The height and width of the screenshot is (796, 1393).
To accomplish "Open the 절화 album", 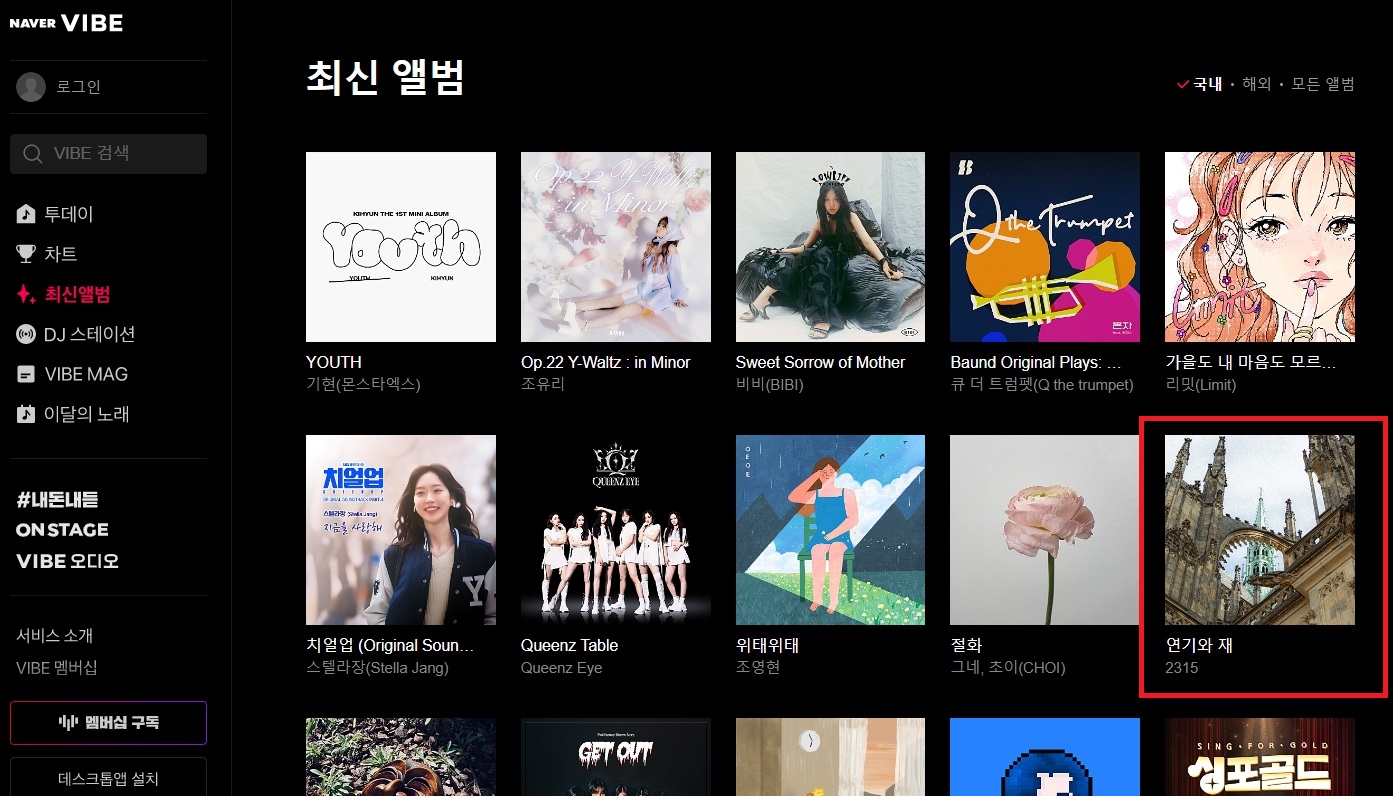I will (x=1044, y=530).
